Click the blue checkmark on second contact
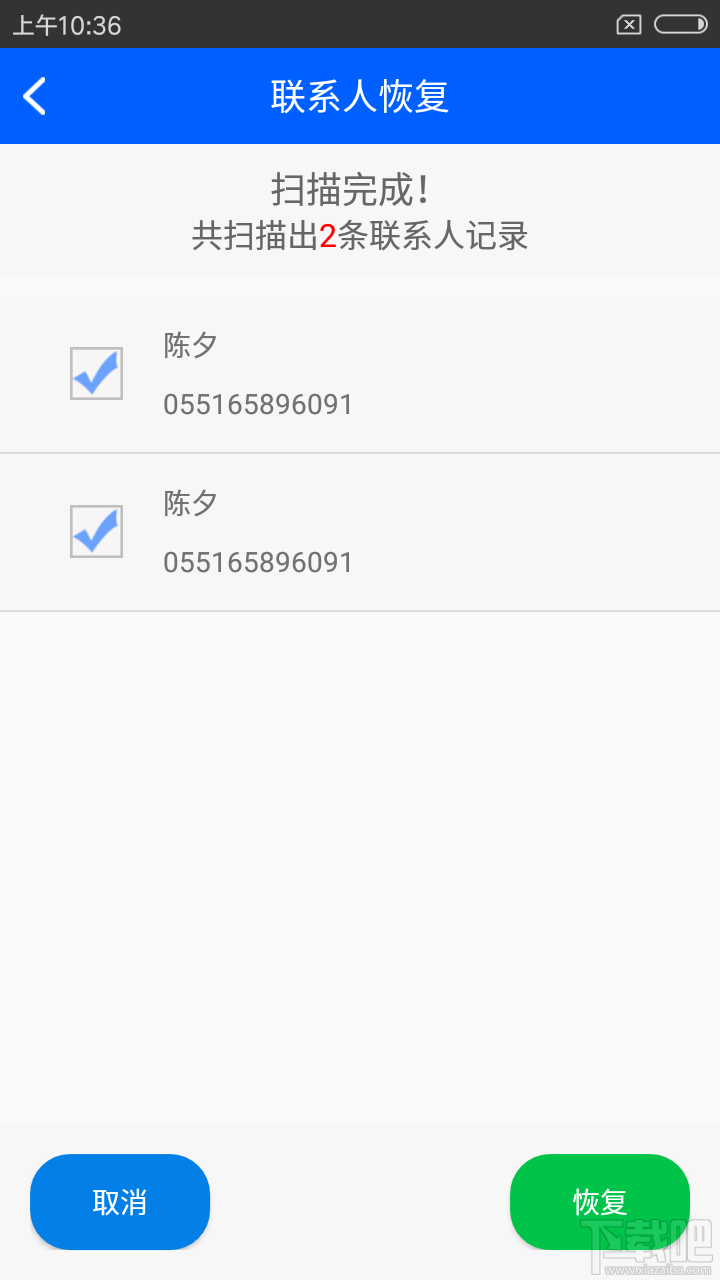The image size is (720, 1280). tap(95, 530)
